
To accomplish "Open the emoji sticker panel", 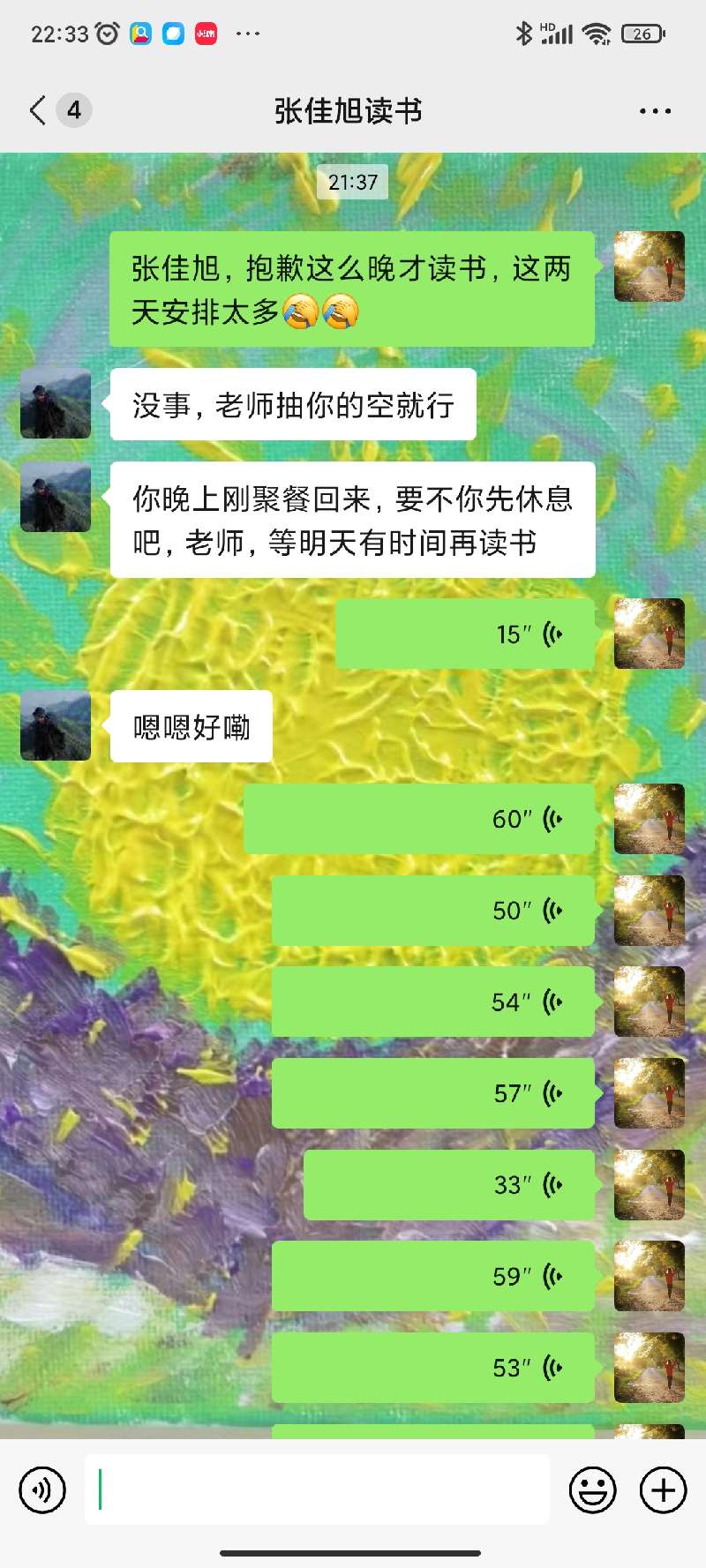I will pos(592,1490).
